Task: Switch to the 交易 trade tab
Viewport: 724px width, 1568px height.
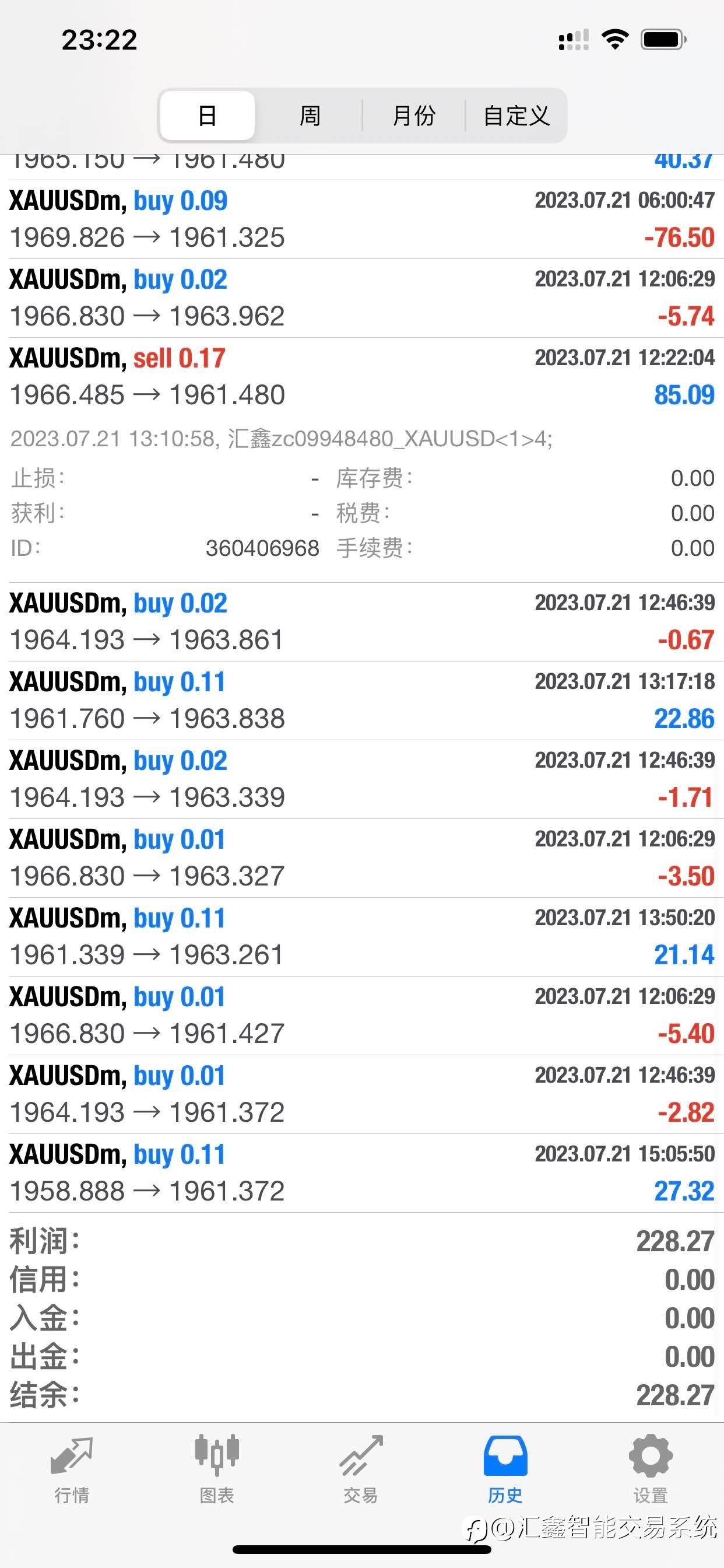Action: click(x=361, y=1468)
